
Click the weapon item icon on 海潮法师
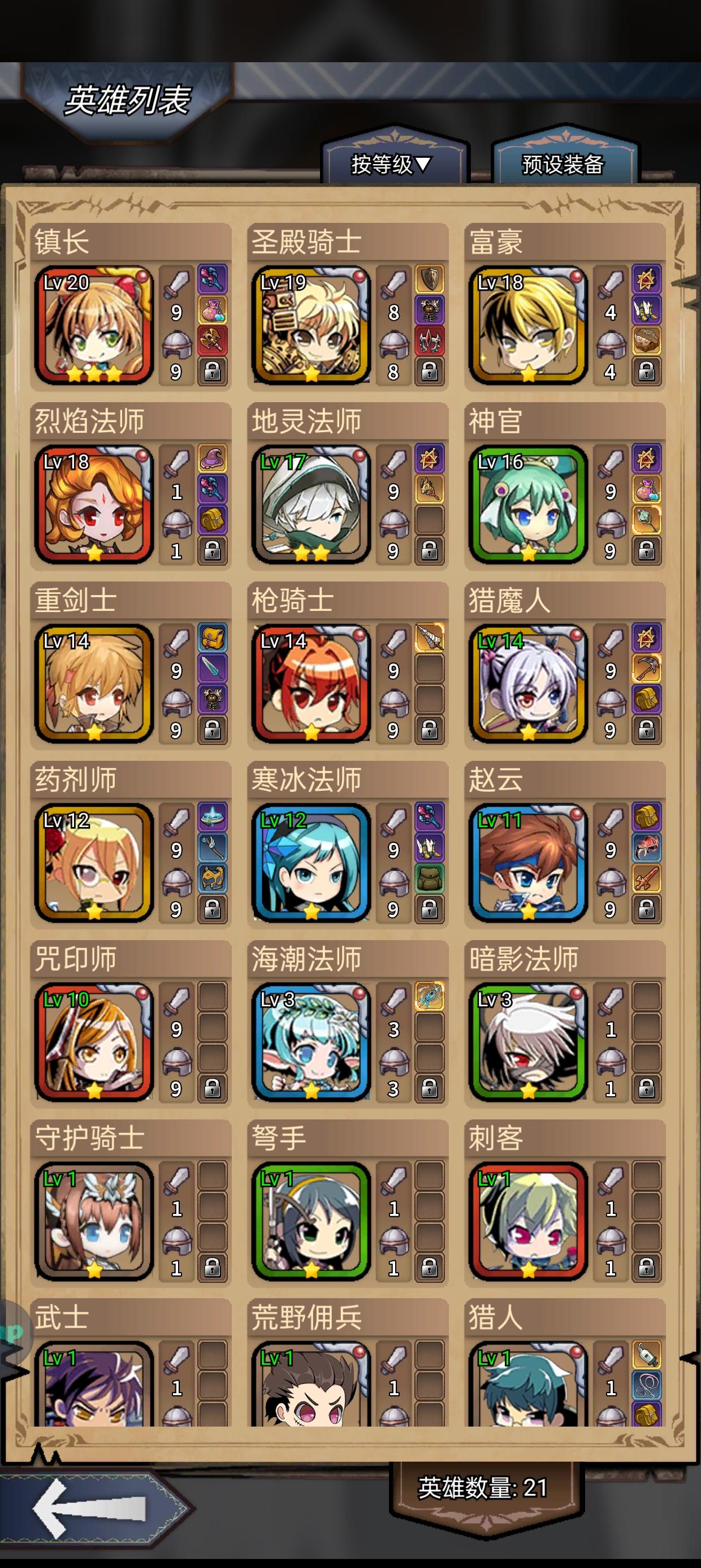click(x=429, y=997)
